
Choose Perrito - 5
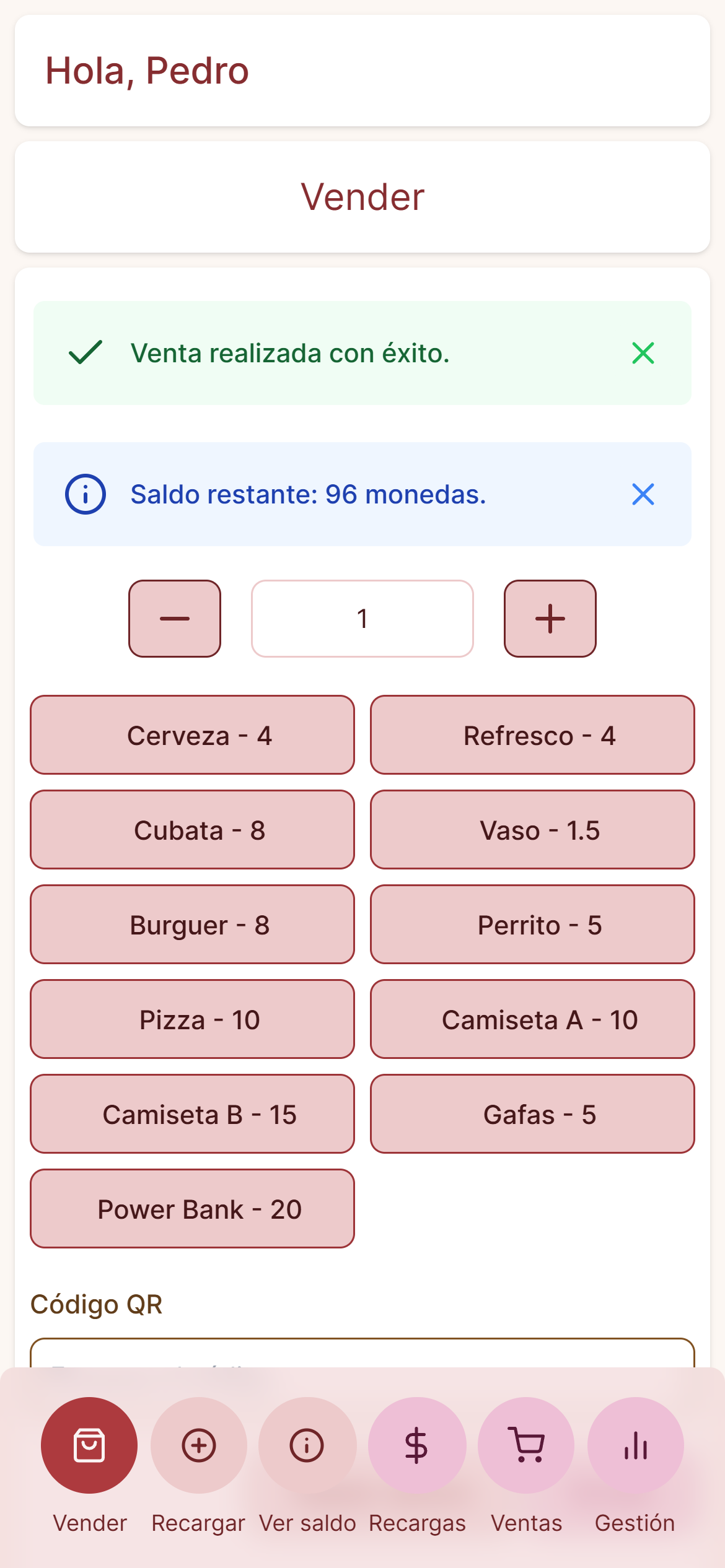532,925
